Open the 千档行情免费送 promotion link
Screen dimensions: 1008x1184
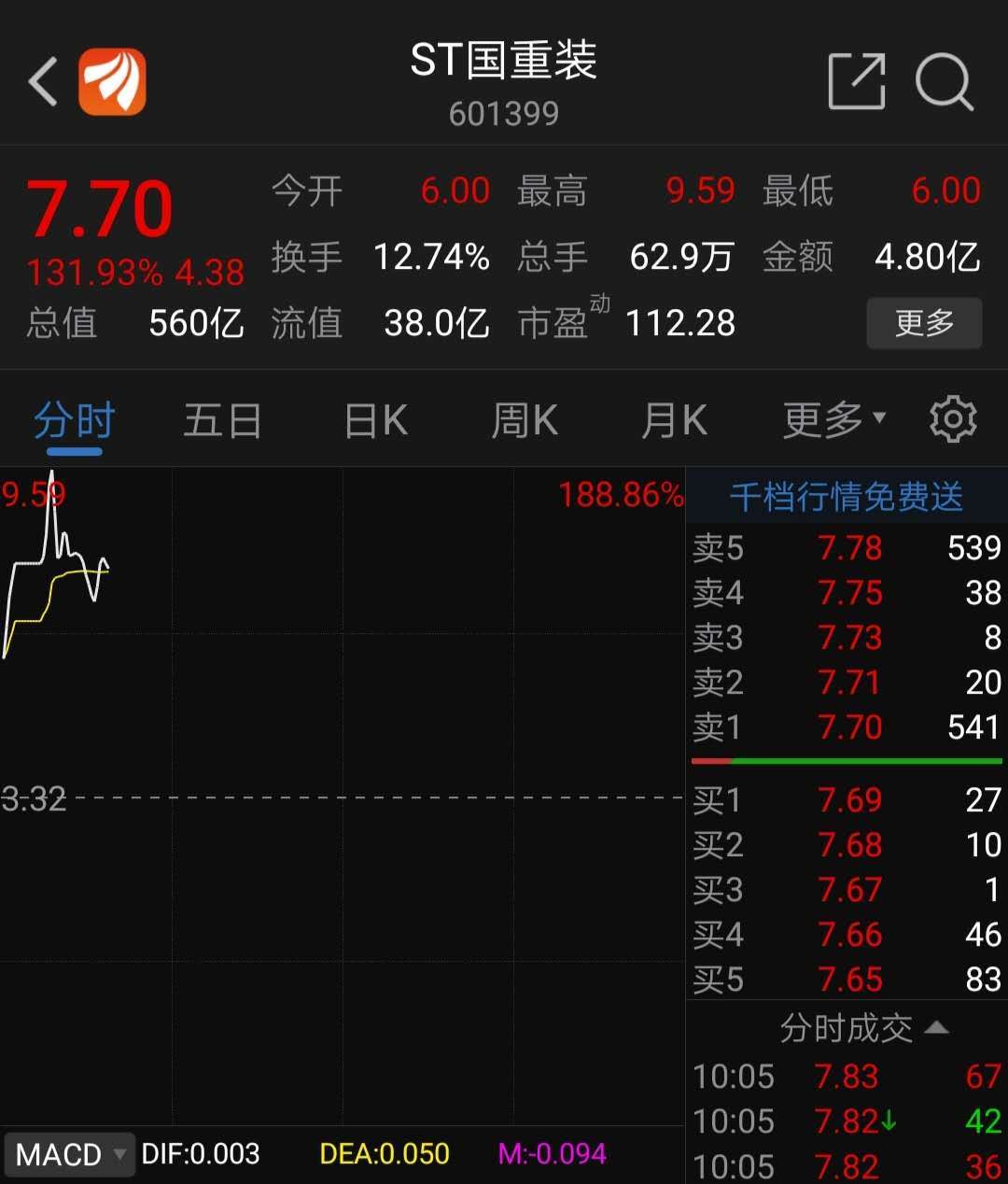[x=846, y=497]
